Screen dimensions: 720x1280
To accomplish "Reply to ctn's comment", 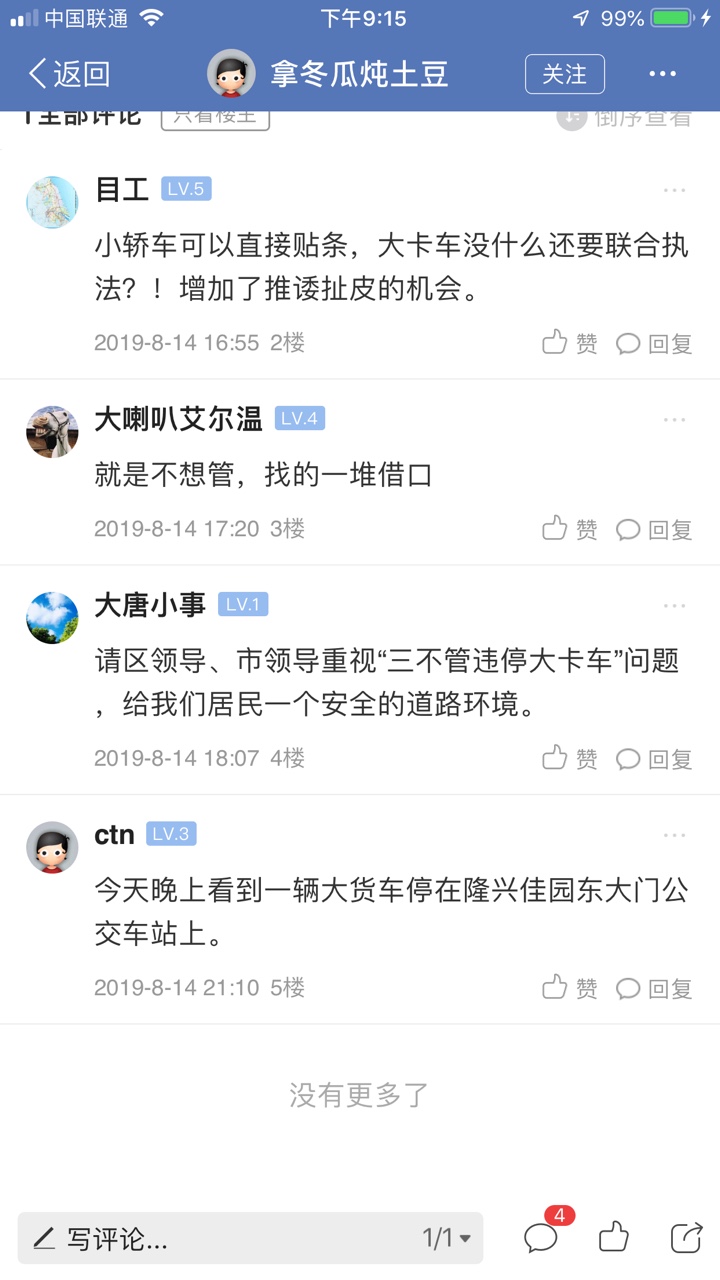I will pos(654,988).
